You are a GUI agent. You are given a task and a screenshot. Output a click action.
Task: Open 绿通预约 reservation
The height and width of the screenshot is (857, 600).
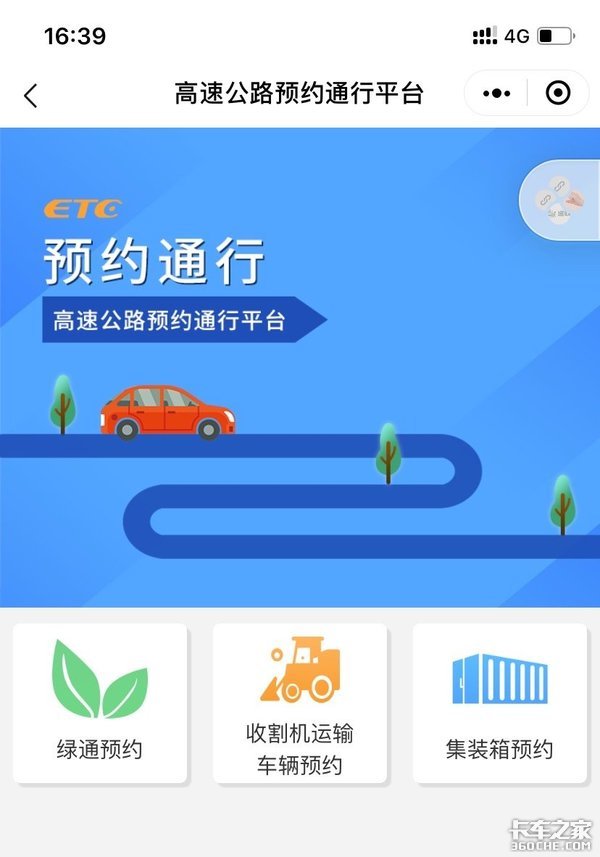click(100, 703)
